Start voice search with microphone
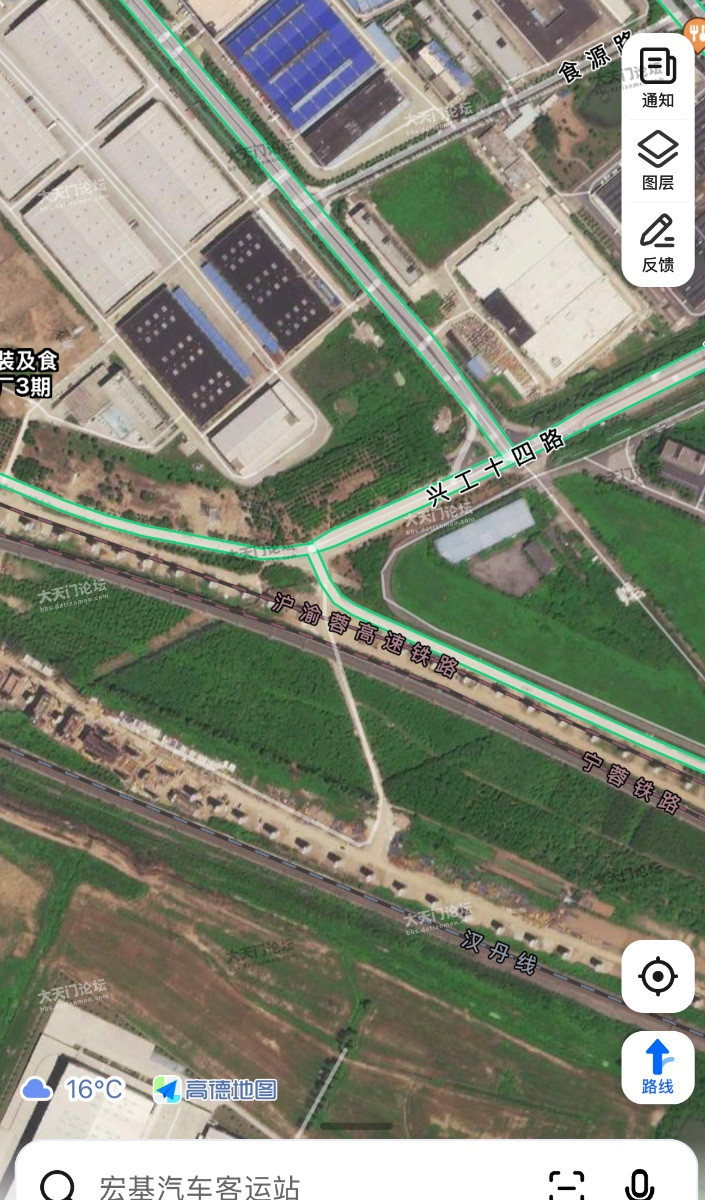Viewport: 705px width, 1200px height. pos(639,1186)
